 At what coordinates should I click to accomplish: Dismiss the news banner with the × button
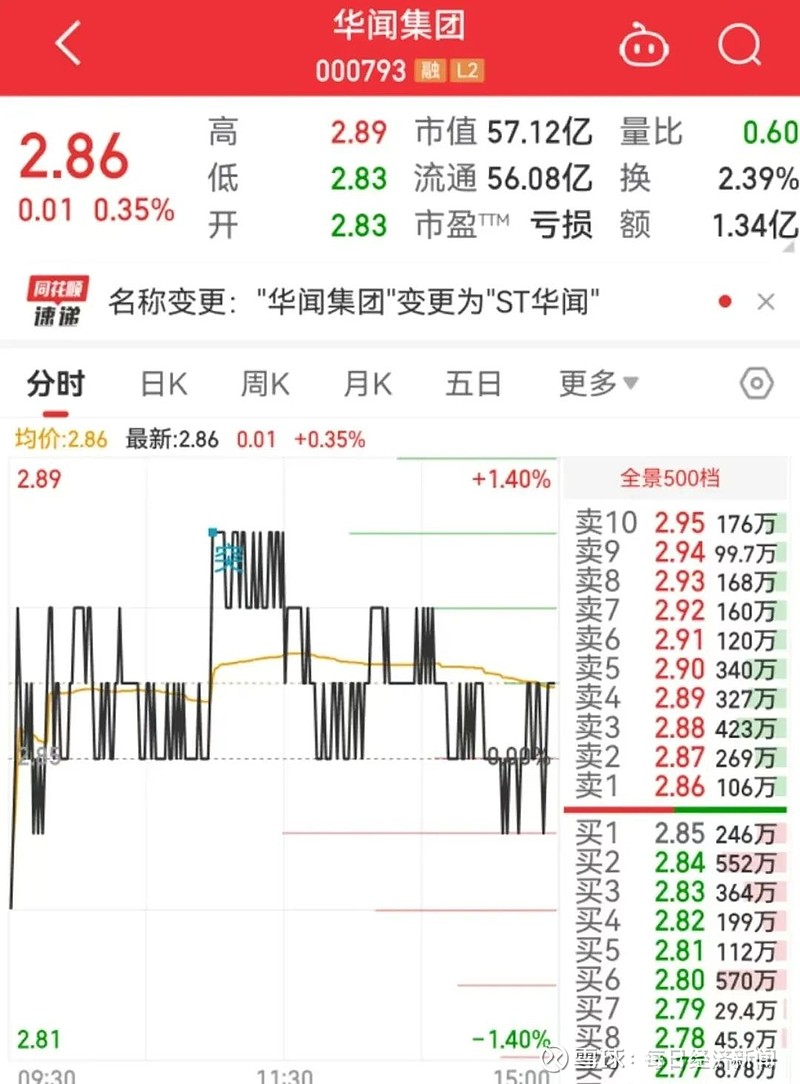click(x=765, y=300)
